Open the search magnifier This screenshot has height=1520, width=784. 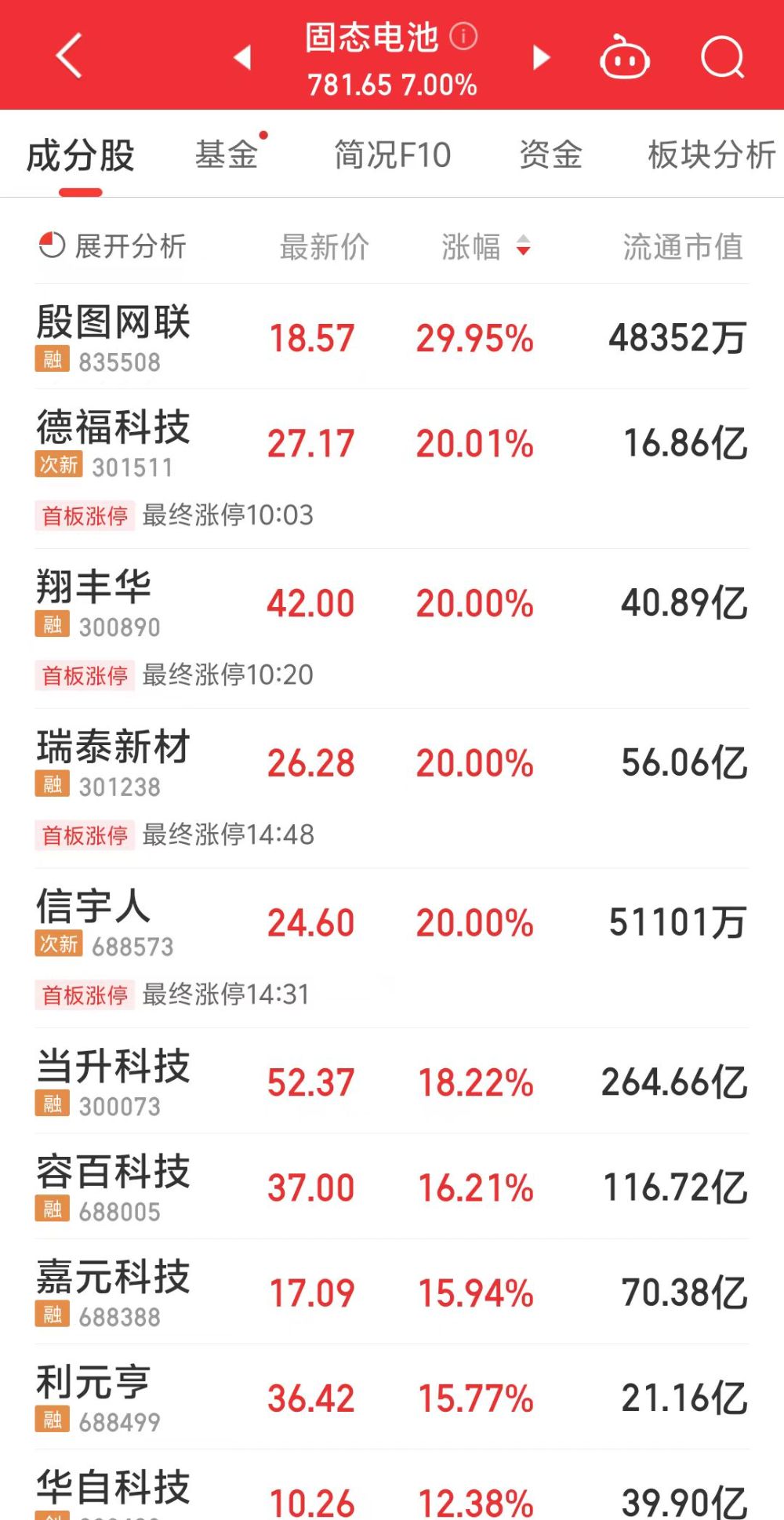pyautogui.click(x=722, y=56)
